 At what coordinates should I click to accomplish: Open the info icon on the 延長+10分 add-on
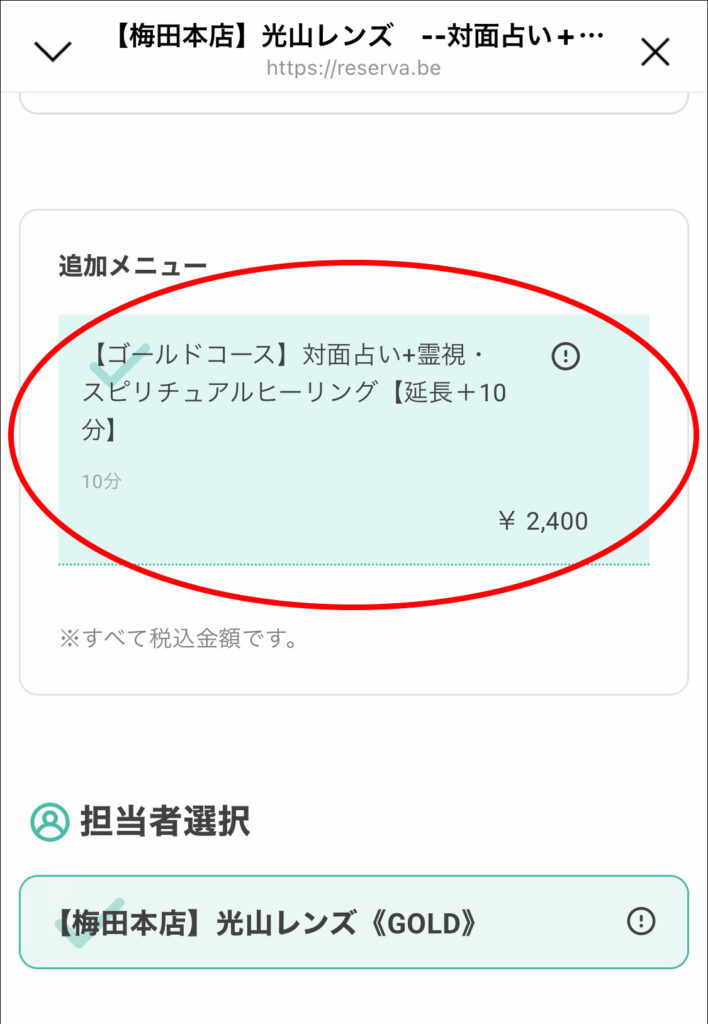point(566,356)
